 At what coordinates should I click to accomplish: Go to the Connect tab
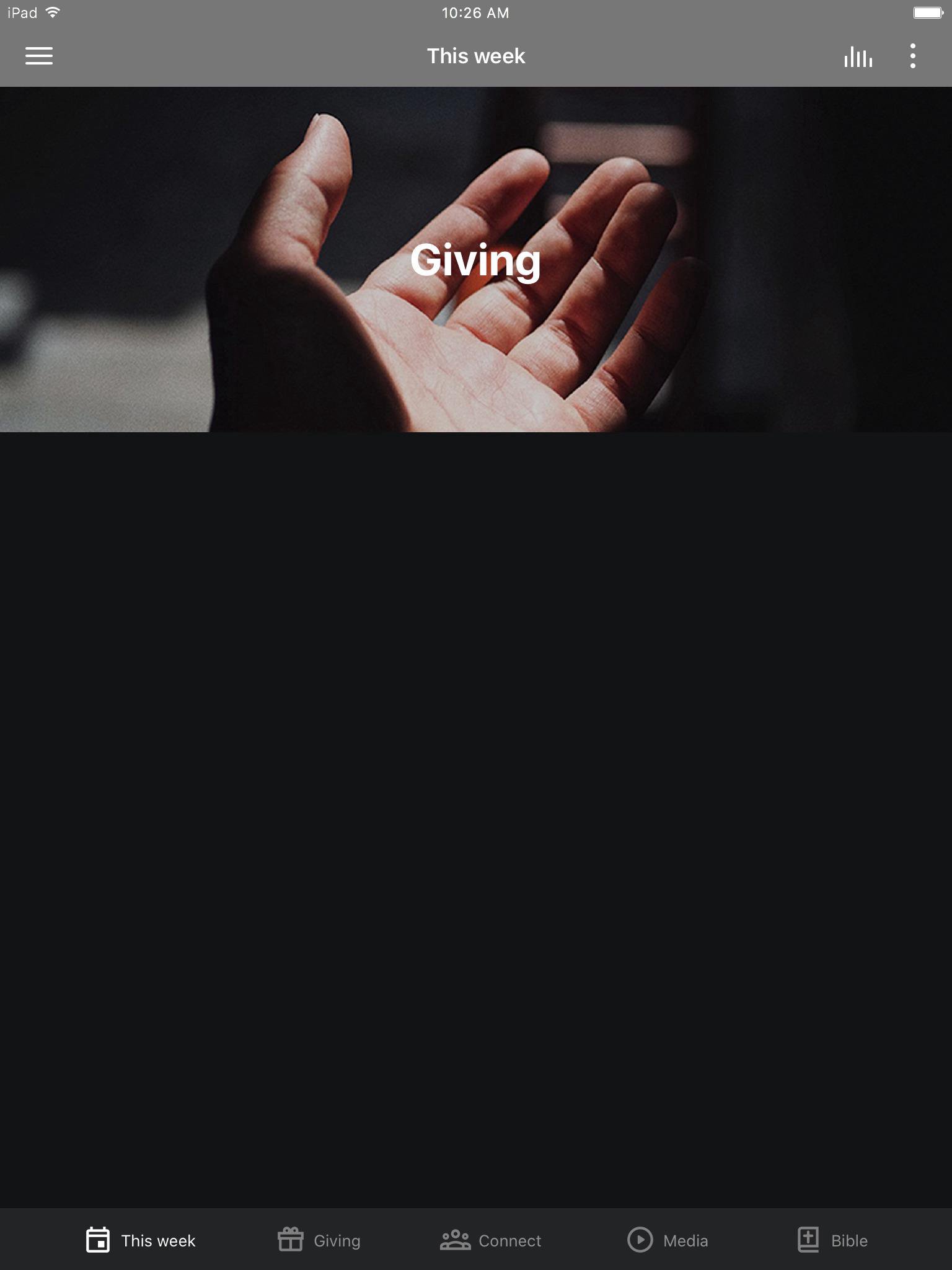[x=490, y=1240]
